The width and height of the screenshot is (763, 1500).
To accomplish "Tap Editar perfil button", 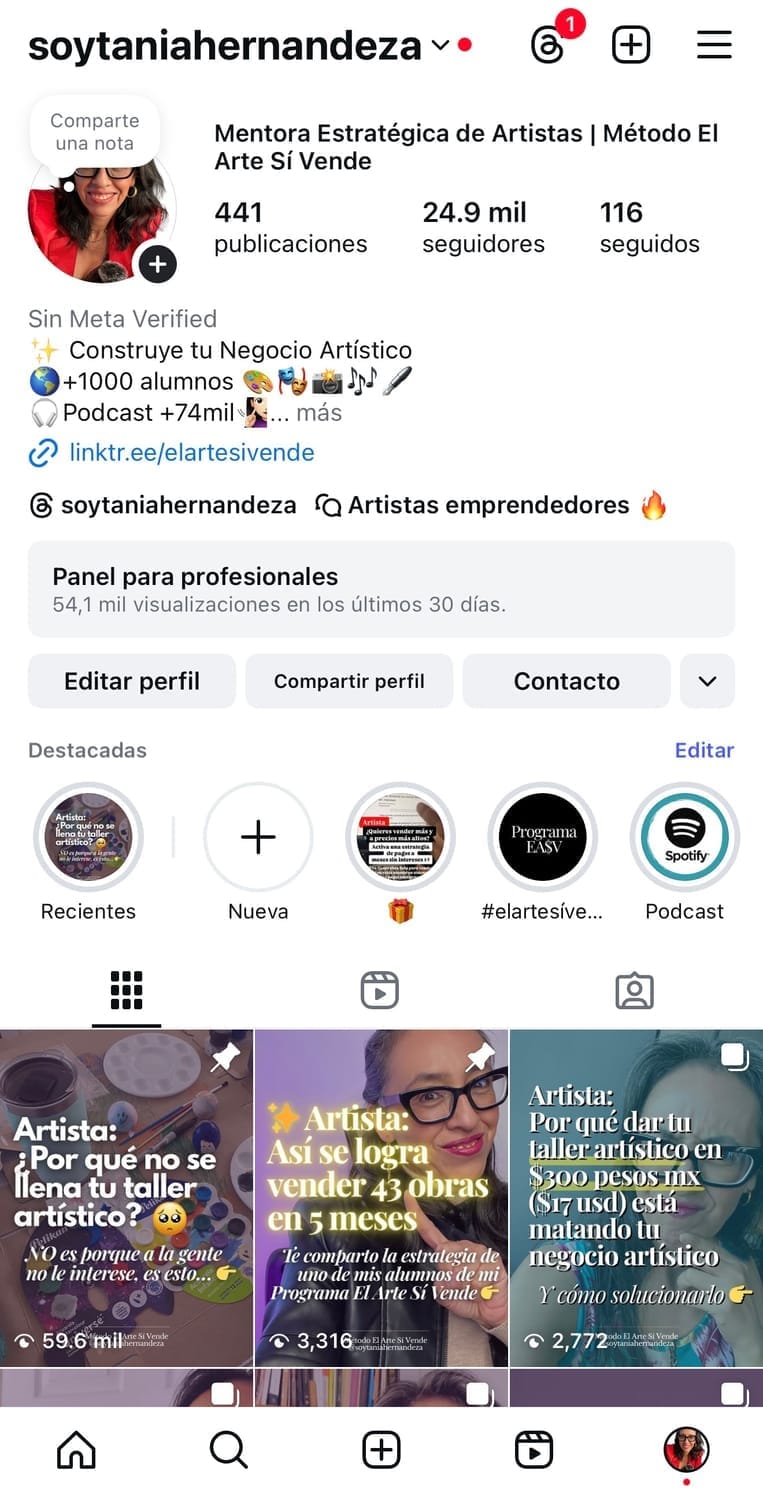I will (x=132, y=681).
